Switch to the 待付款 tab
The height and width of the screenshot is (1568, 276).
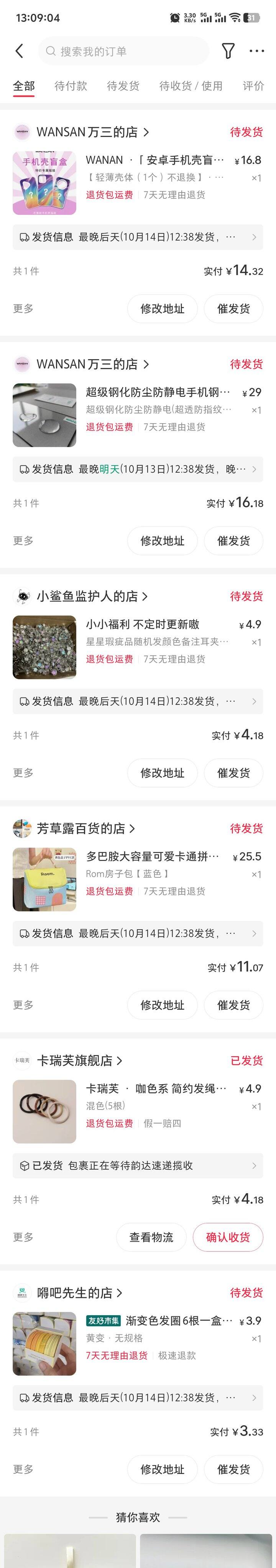click(71, 86)
